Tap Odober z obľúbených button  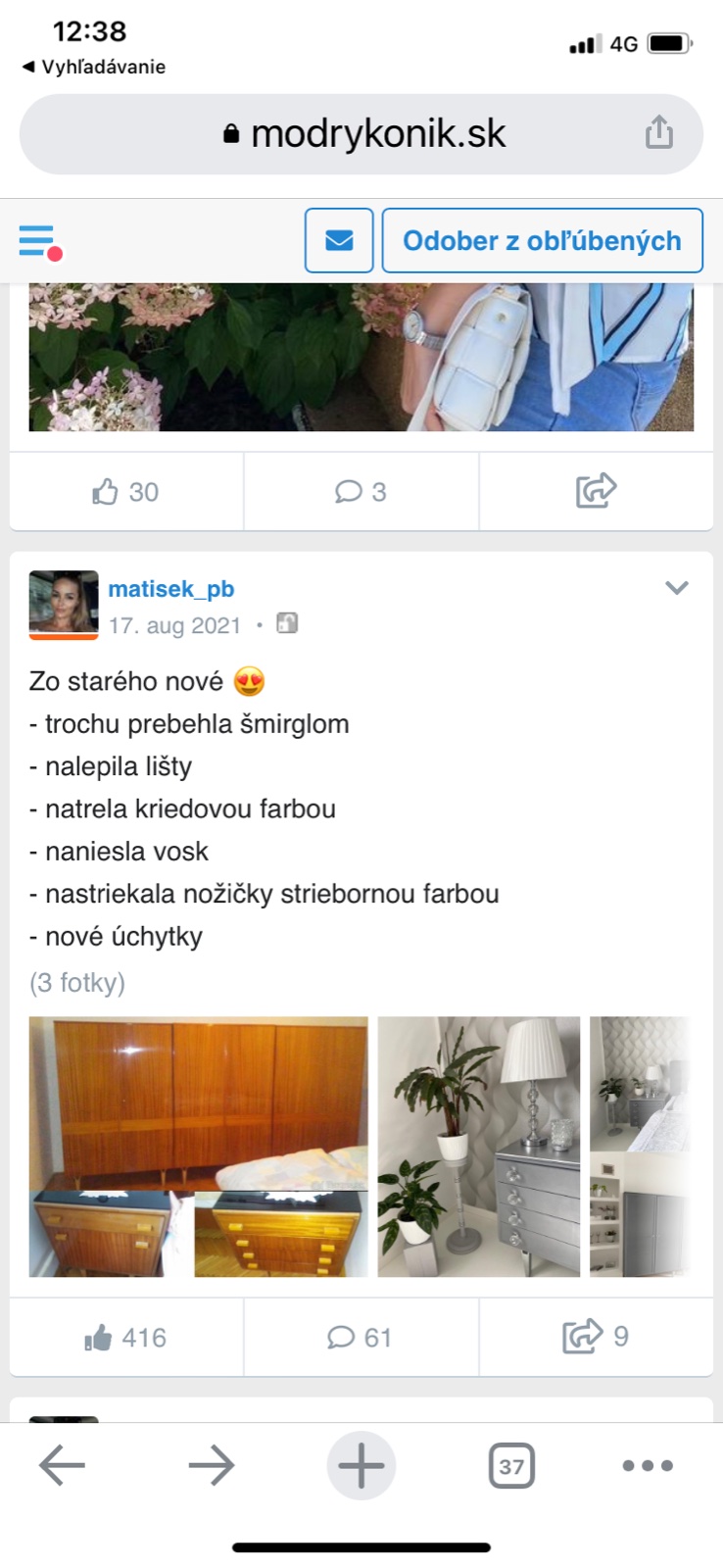click(x=542, y=240)
